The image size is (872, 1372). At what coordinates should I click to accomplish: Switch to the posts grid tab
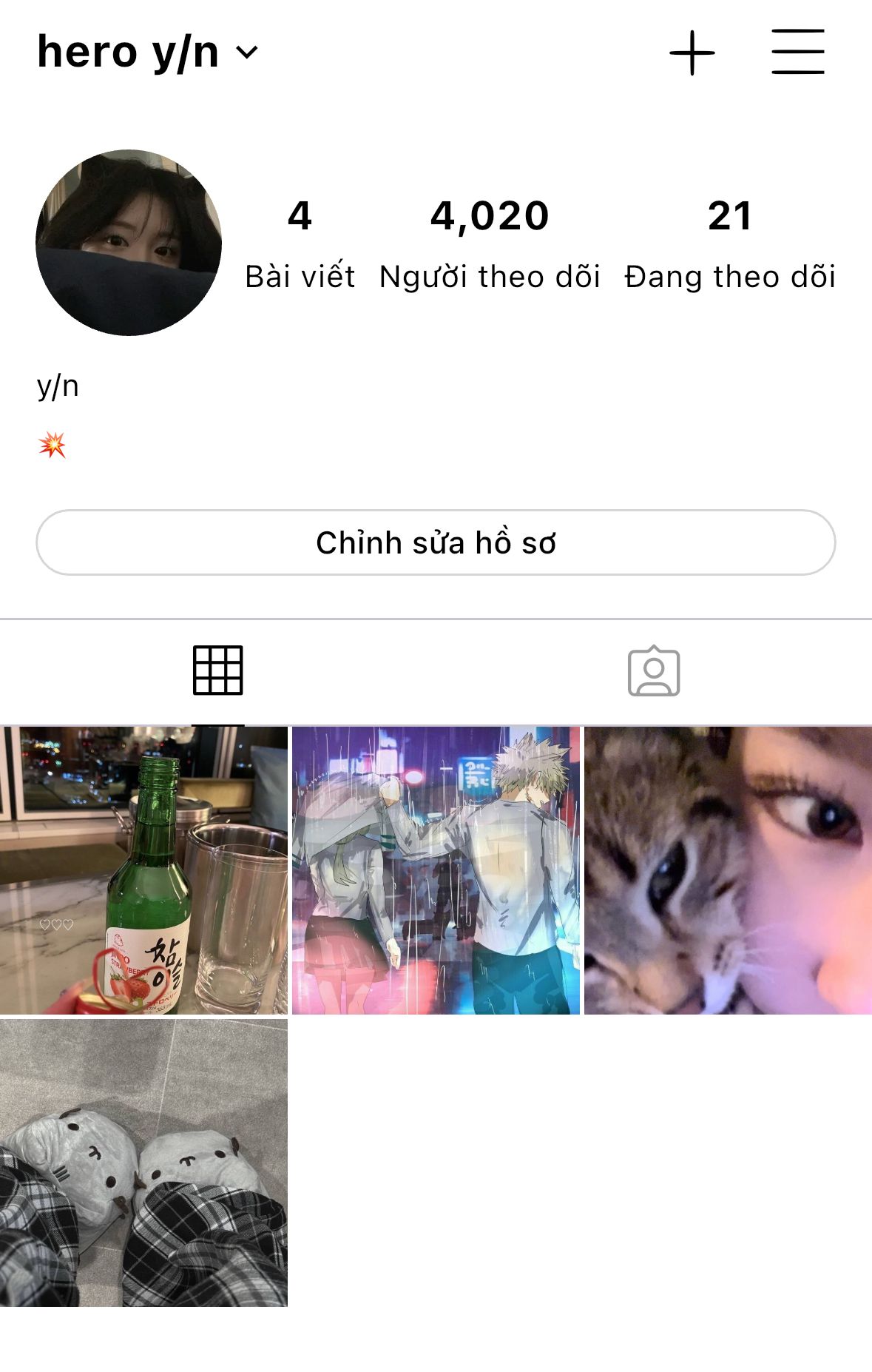[217, 670]
